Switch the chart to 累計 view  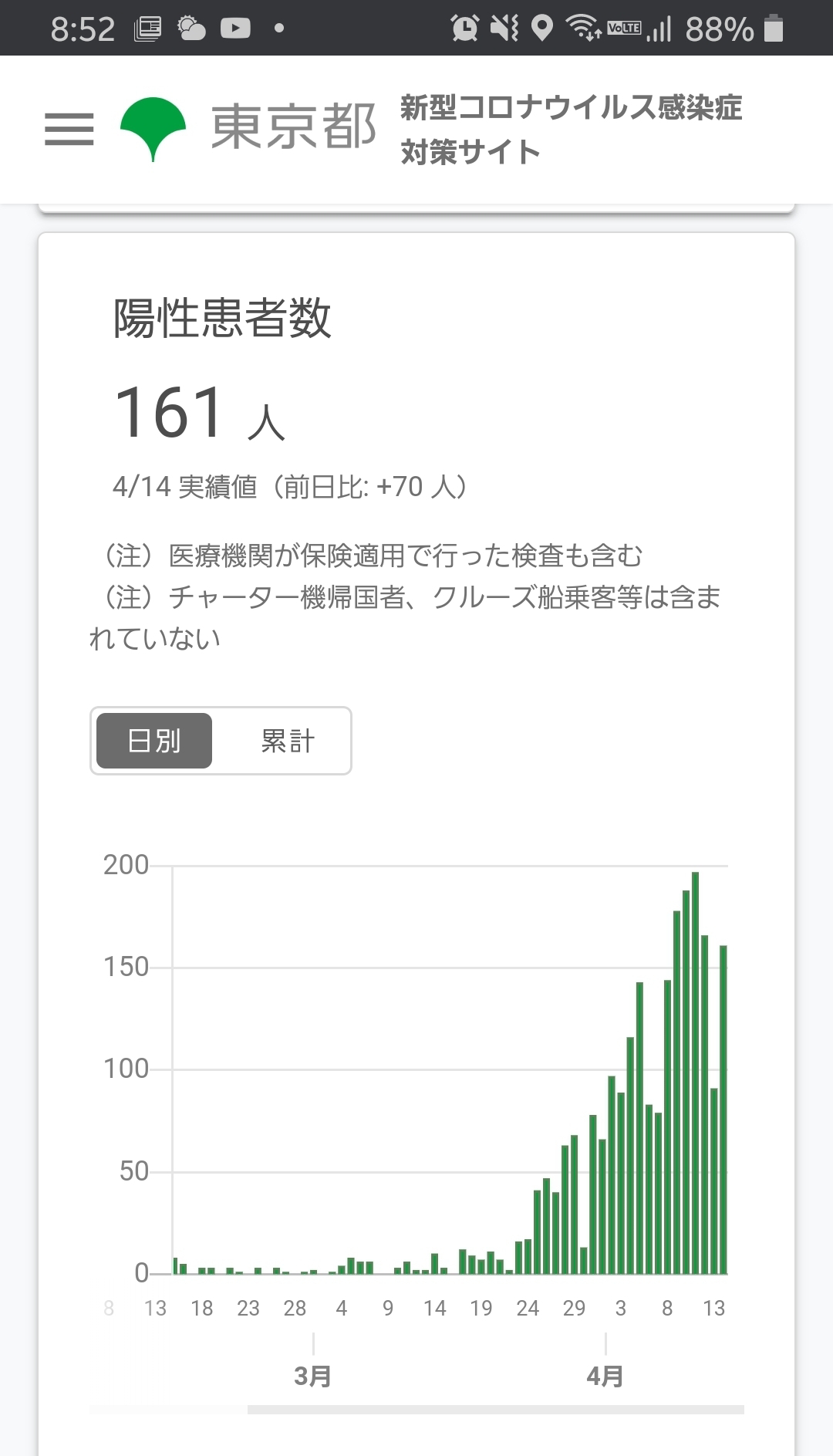[288, 741]
